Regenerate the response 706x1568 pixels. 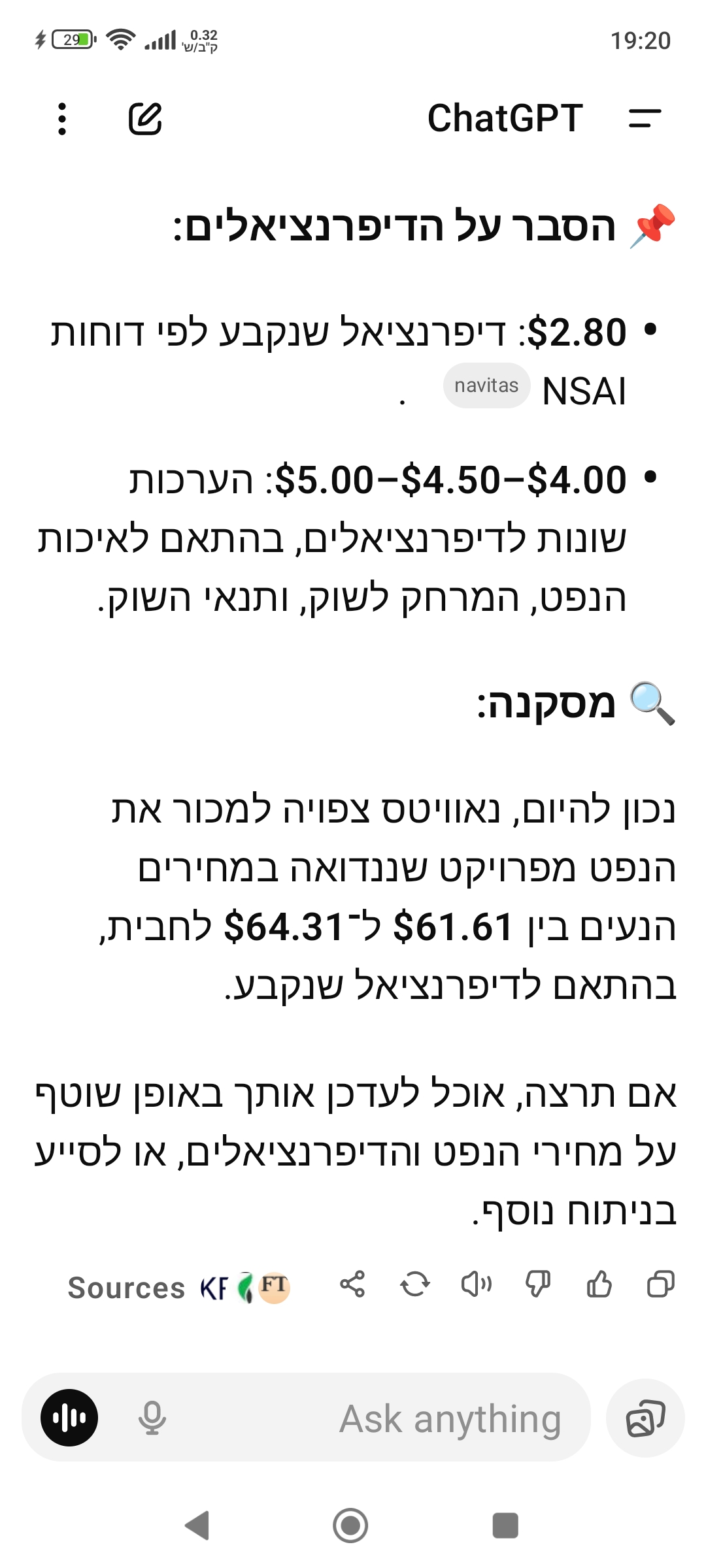[414, 1284]
